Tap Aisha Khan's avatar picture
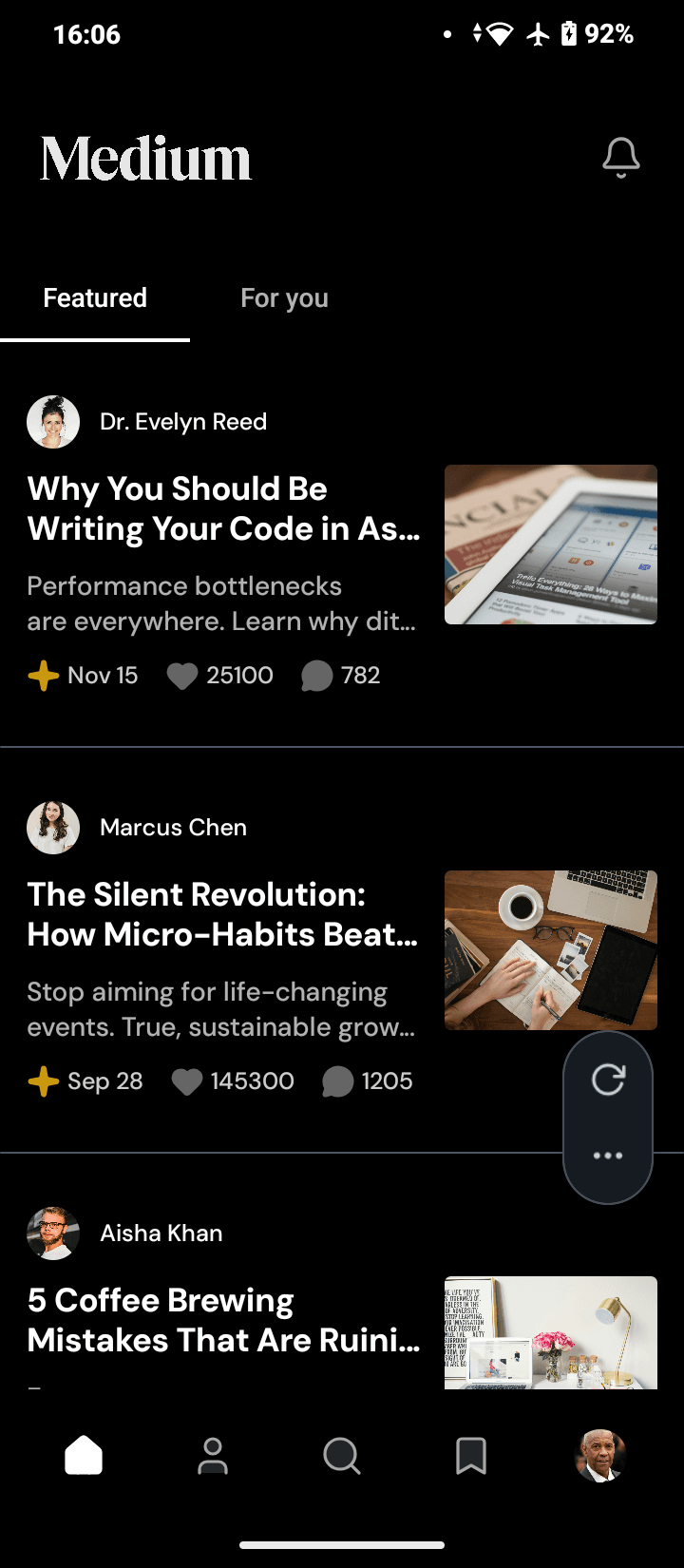This screenshot has height=1568, width=684. click(53, 1233)
